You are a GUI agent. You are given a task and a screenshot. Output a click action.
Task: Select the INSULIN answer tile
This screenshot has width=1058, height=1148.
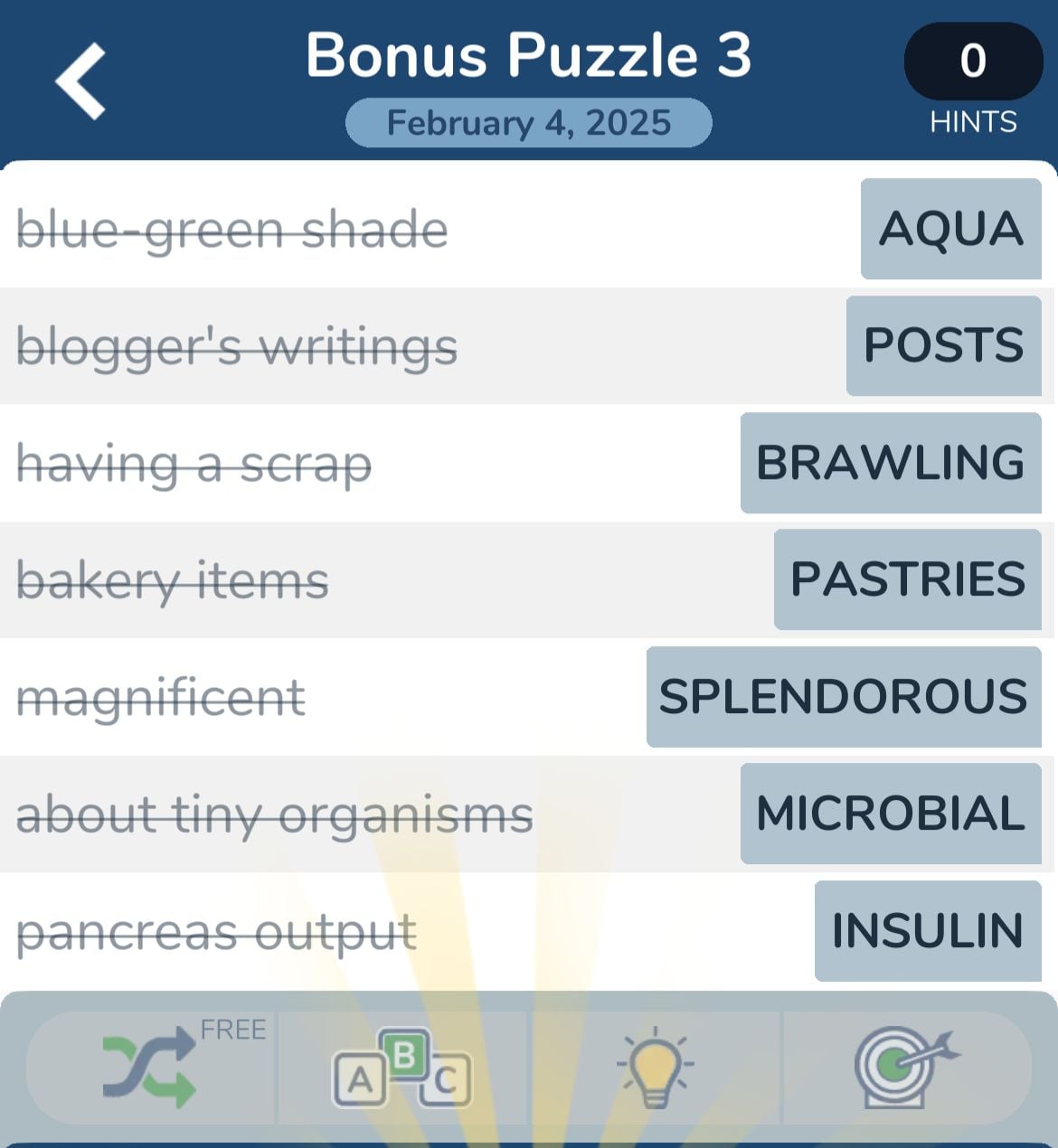tap(927, 929)
